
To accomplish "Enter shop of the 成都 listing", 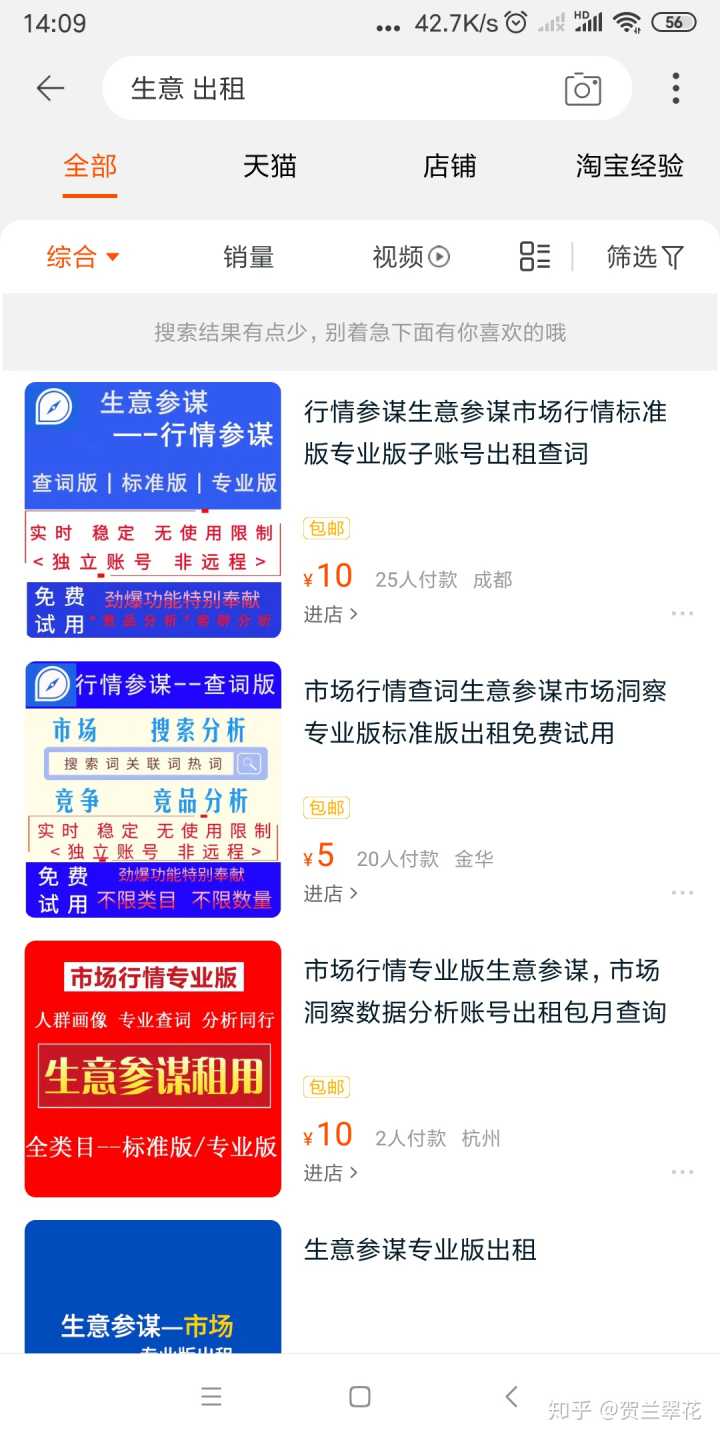I will (x=330, y=614).
